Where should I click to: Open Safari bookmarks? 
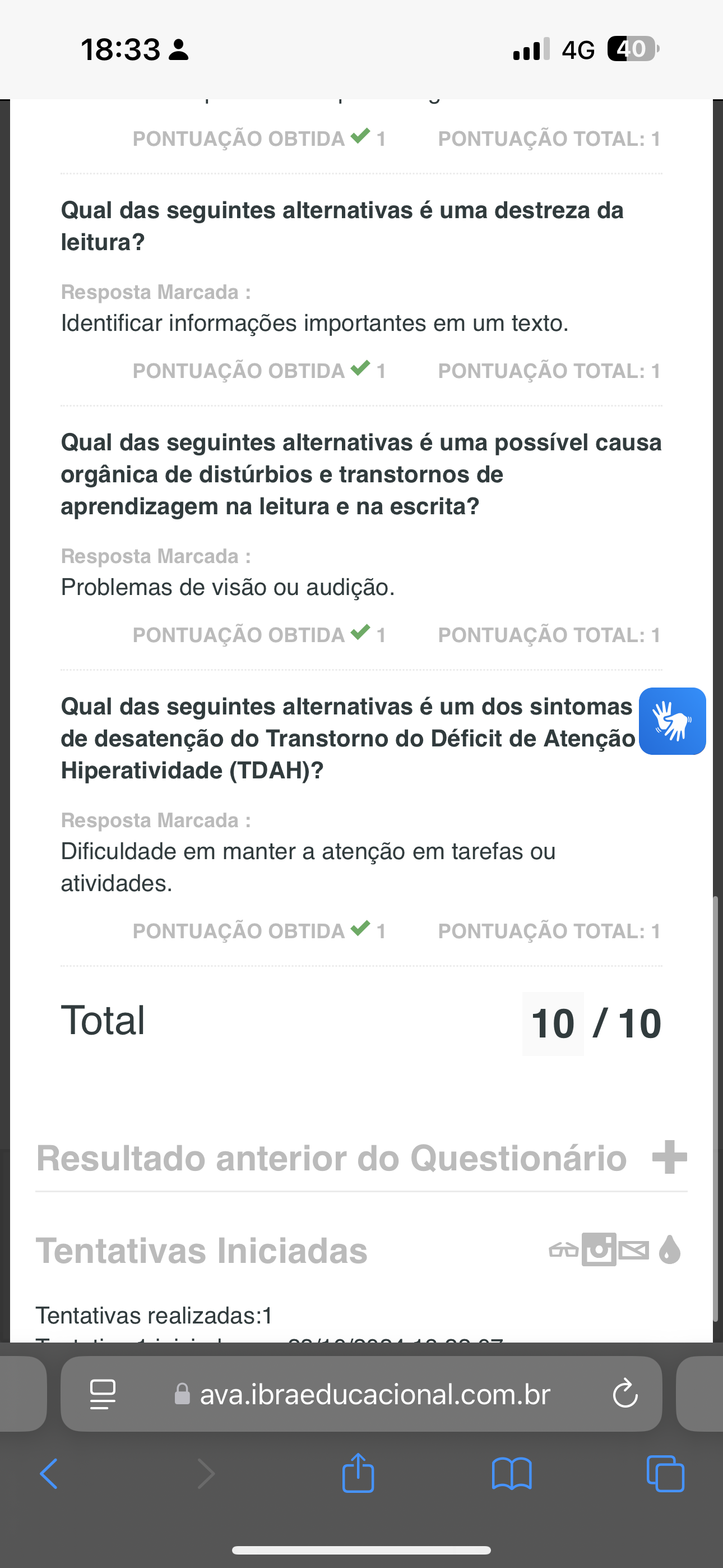pyautogui.click(x=511, y=1474)
